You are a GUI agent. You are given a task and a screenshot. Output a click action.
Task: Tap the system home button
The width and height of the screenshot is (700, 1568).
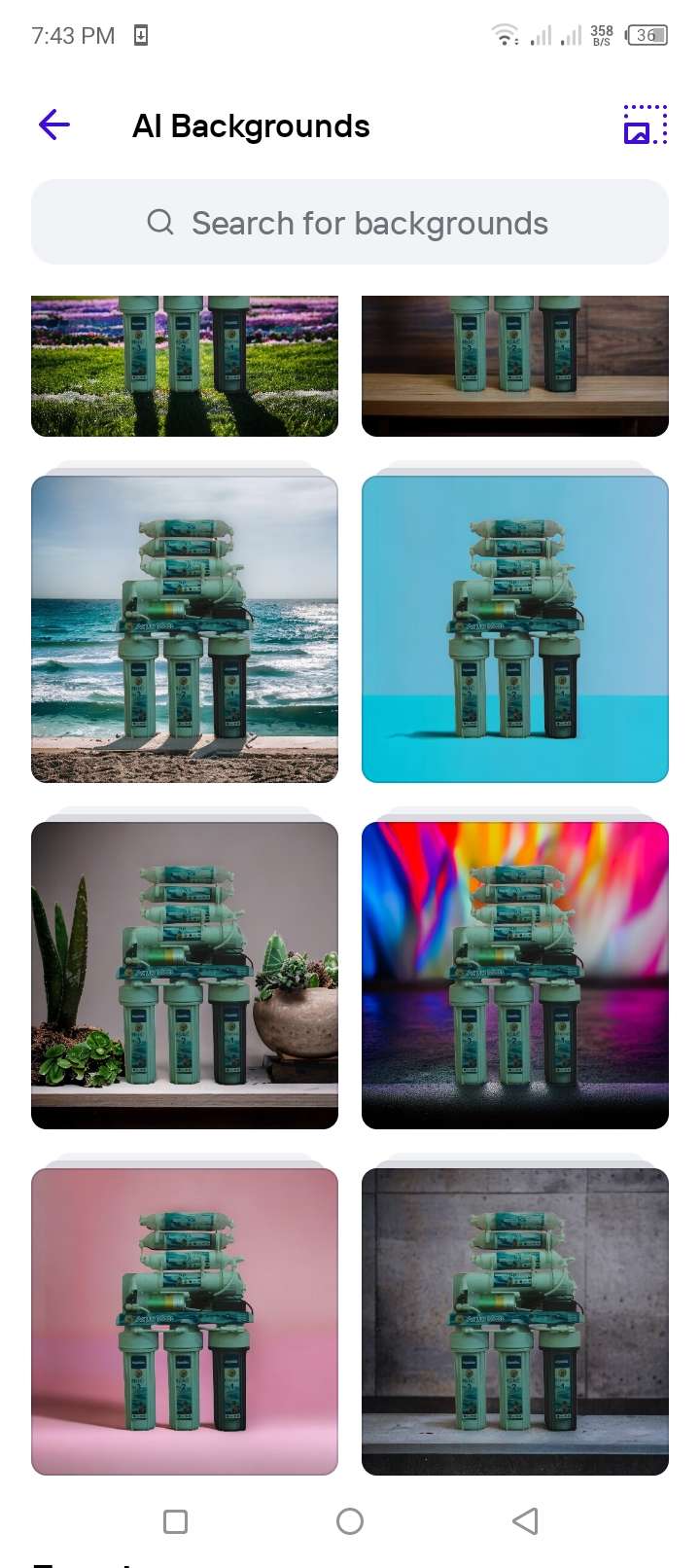pos(350,1521)
